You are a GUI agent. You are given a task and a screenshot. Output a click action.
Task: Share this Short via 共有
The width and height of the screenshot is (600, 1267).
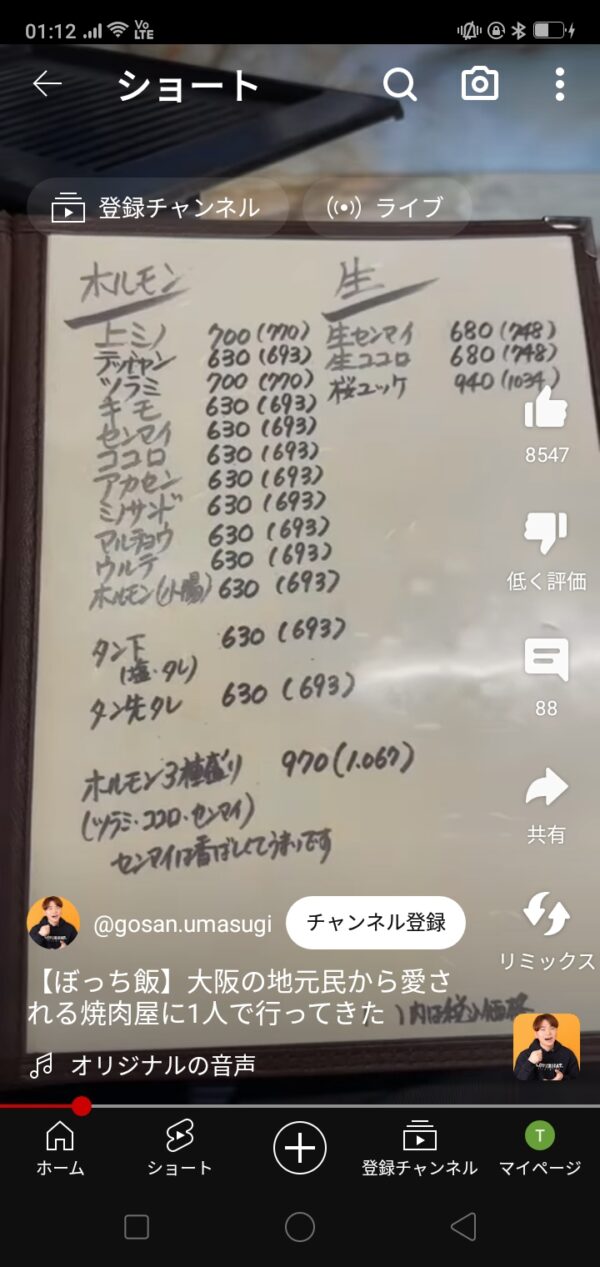[546, 790]
